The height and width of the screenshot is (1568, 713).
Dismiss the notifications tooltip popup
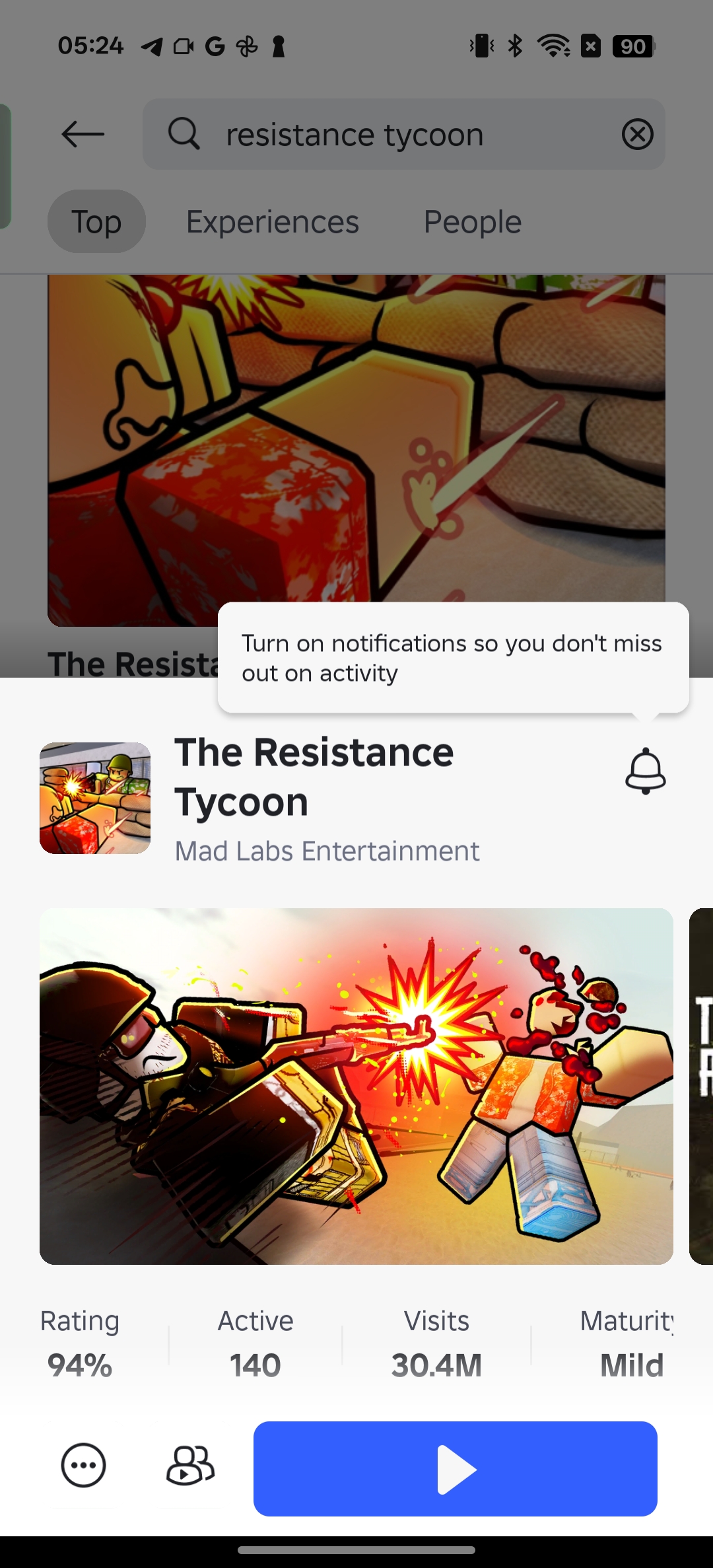[453, 659]
